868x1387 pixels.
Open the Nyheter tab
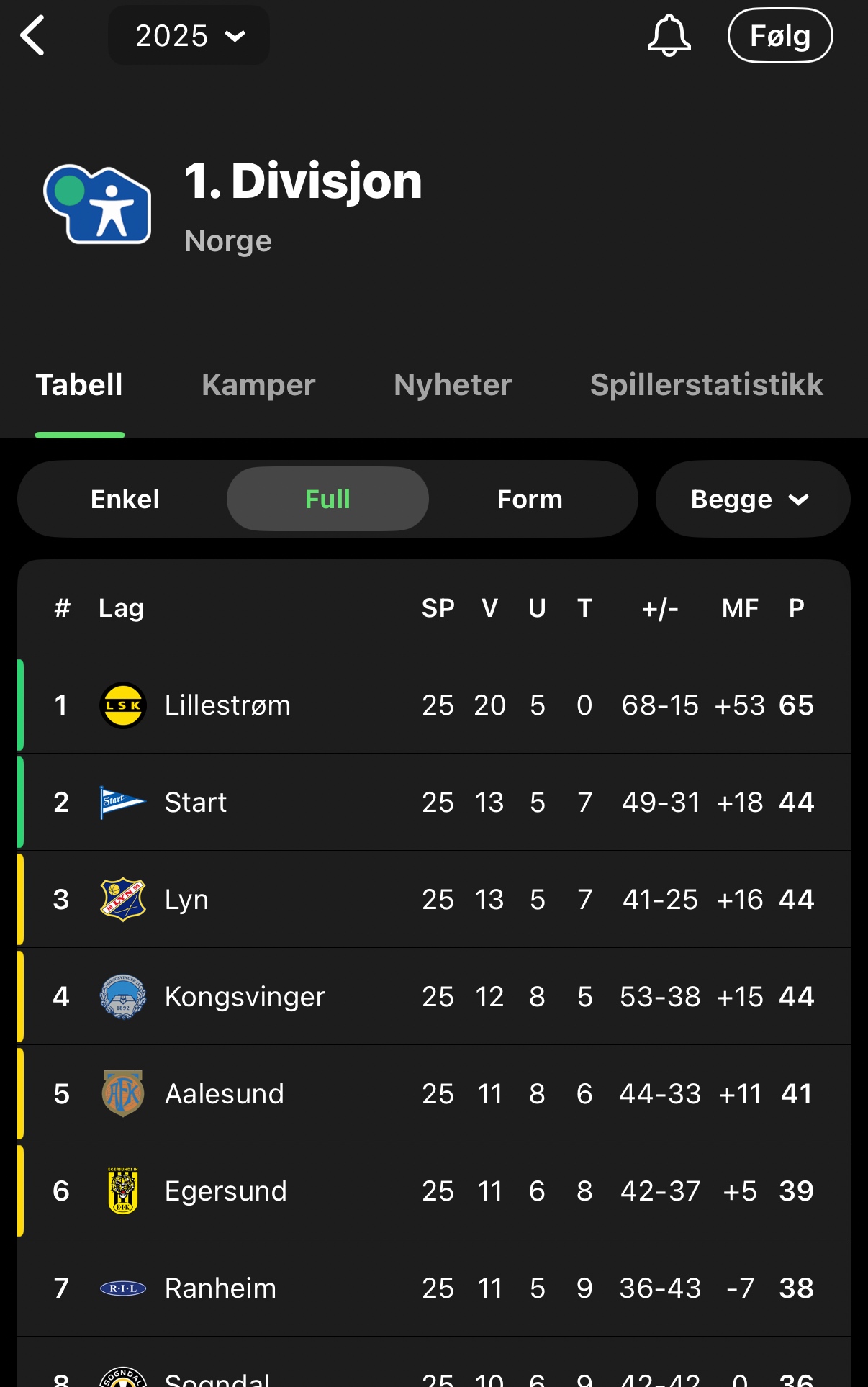click(x=453, y=385)
